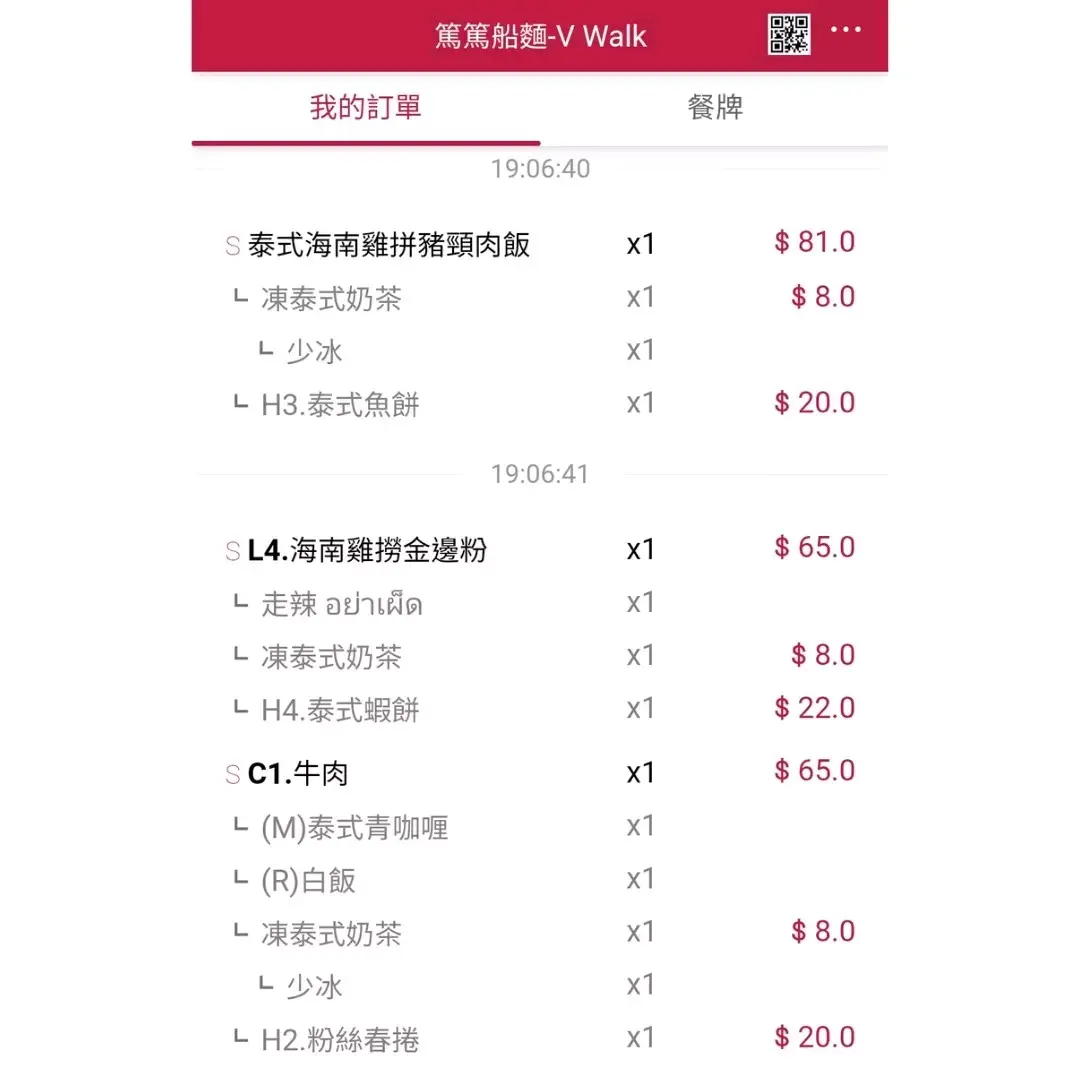This screenshot has height=1080, width=1080.
Task: Select the 我的訂單 tab
Action: pos(365,108)
